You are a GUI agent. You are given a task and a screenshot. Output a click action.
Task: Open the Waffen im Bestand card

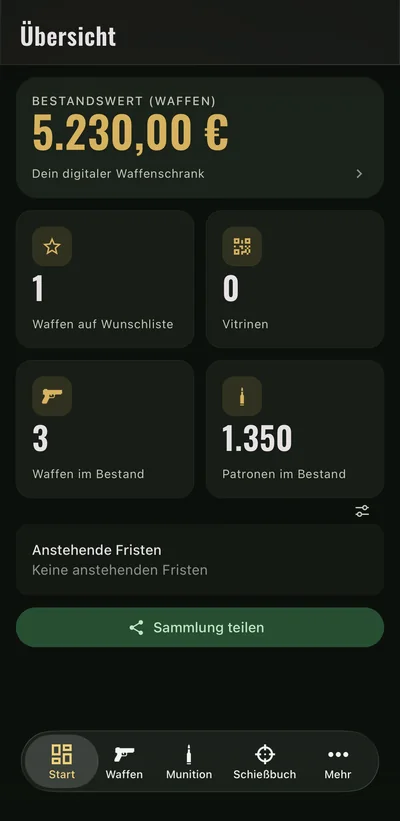click(x=105, y=429)
